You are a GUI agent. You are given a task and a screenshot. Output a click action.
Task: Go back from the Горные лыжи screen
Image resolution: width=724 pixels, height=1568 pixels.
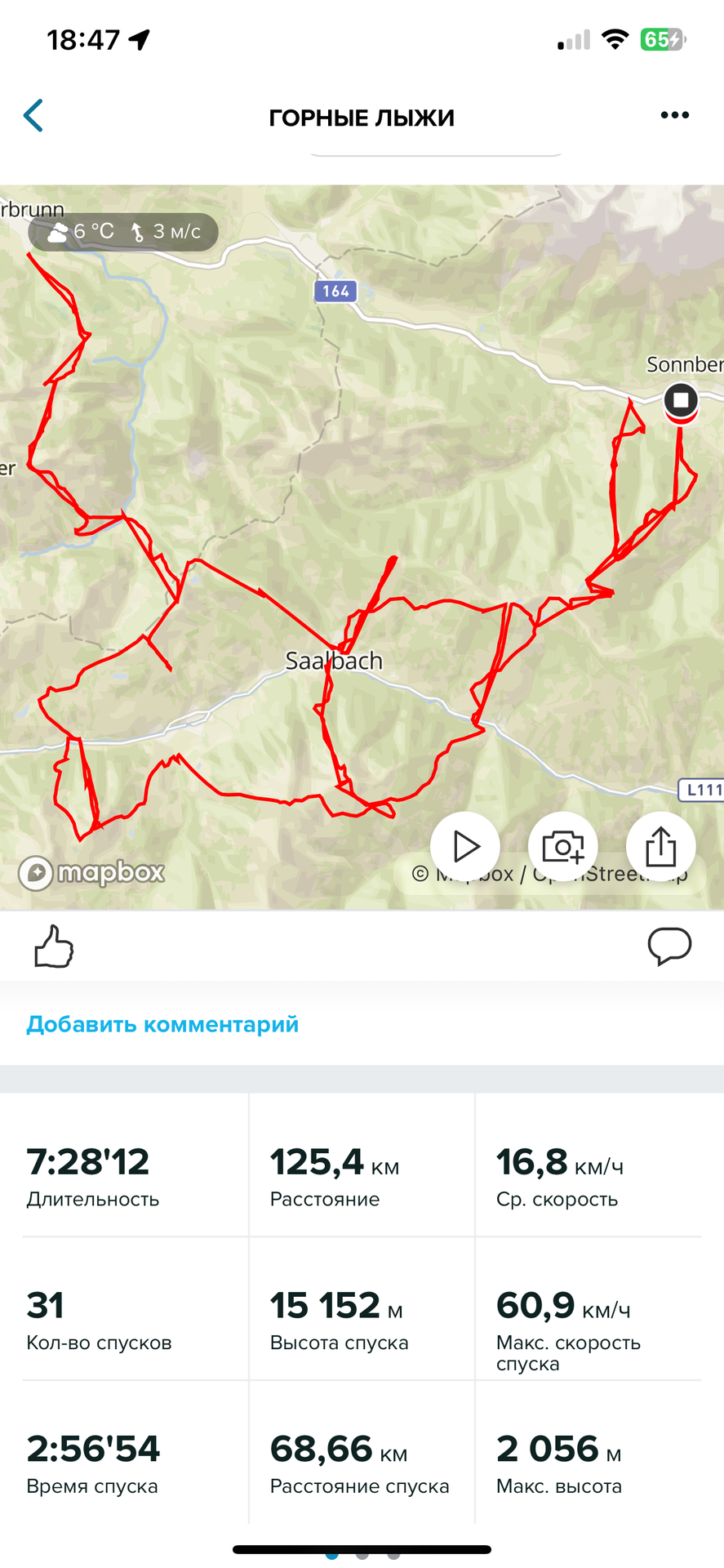click(33, 116)
